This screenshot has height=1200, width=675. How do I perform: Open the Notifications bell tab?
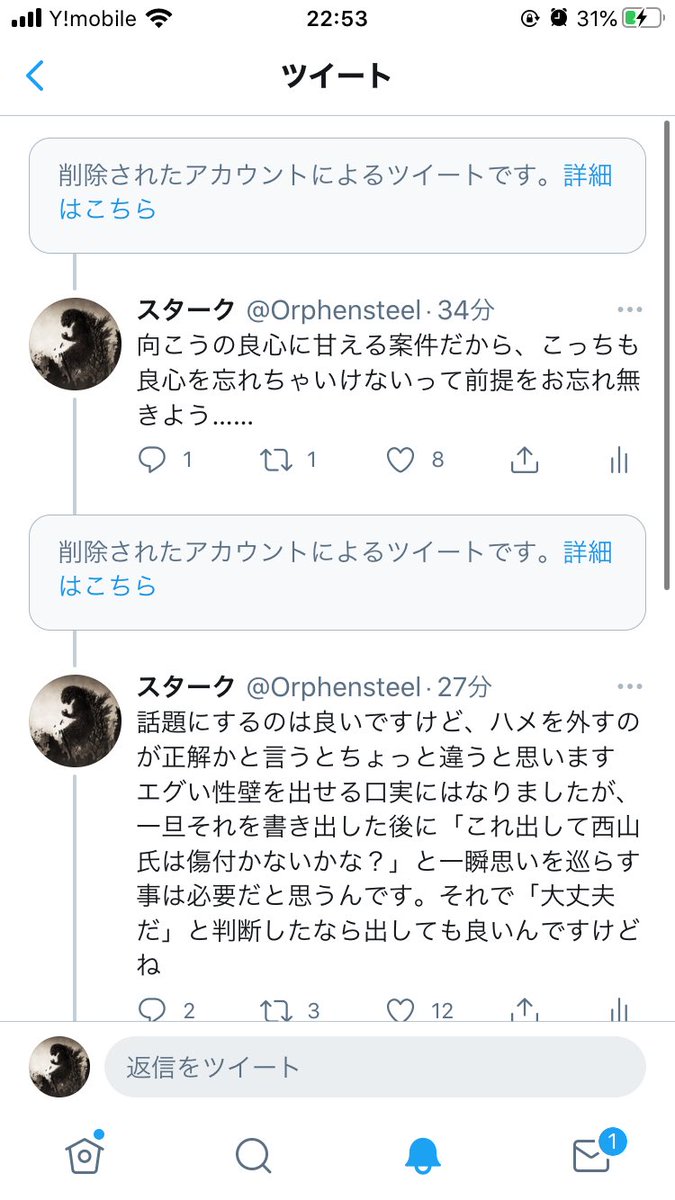click(x=423, y=1156)
